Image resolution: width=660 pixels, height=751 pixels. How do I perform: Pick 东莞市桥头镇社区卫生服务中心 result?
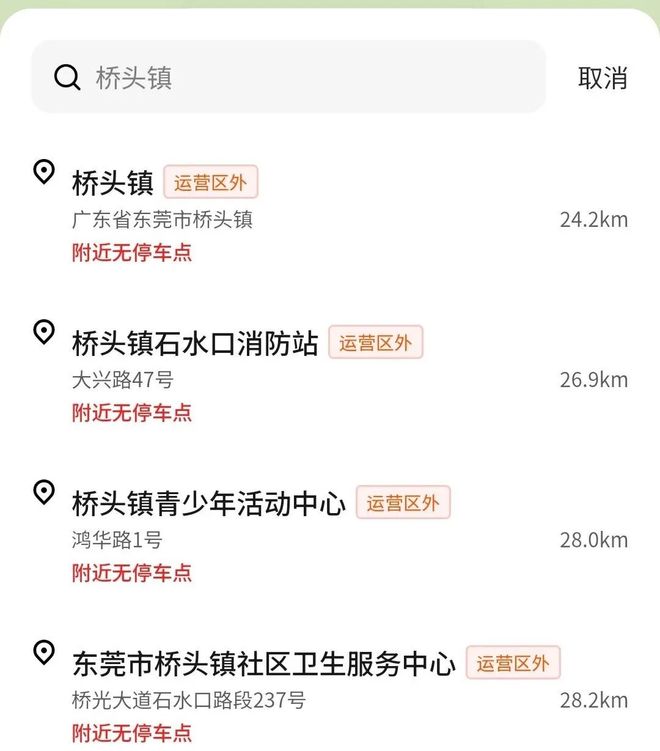(x=263, y=663)
